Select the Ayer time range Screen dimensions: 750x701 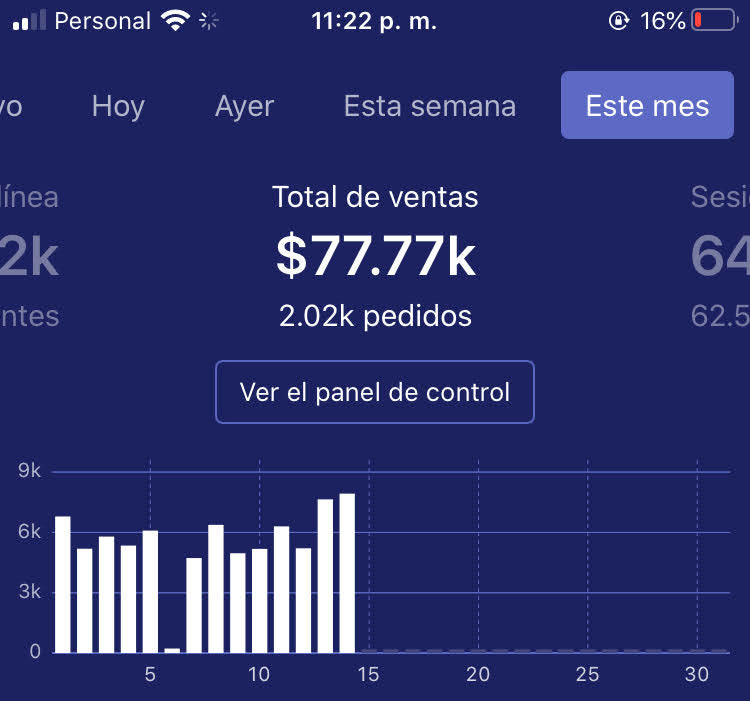244,106
